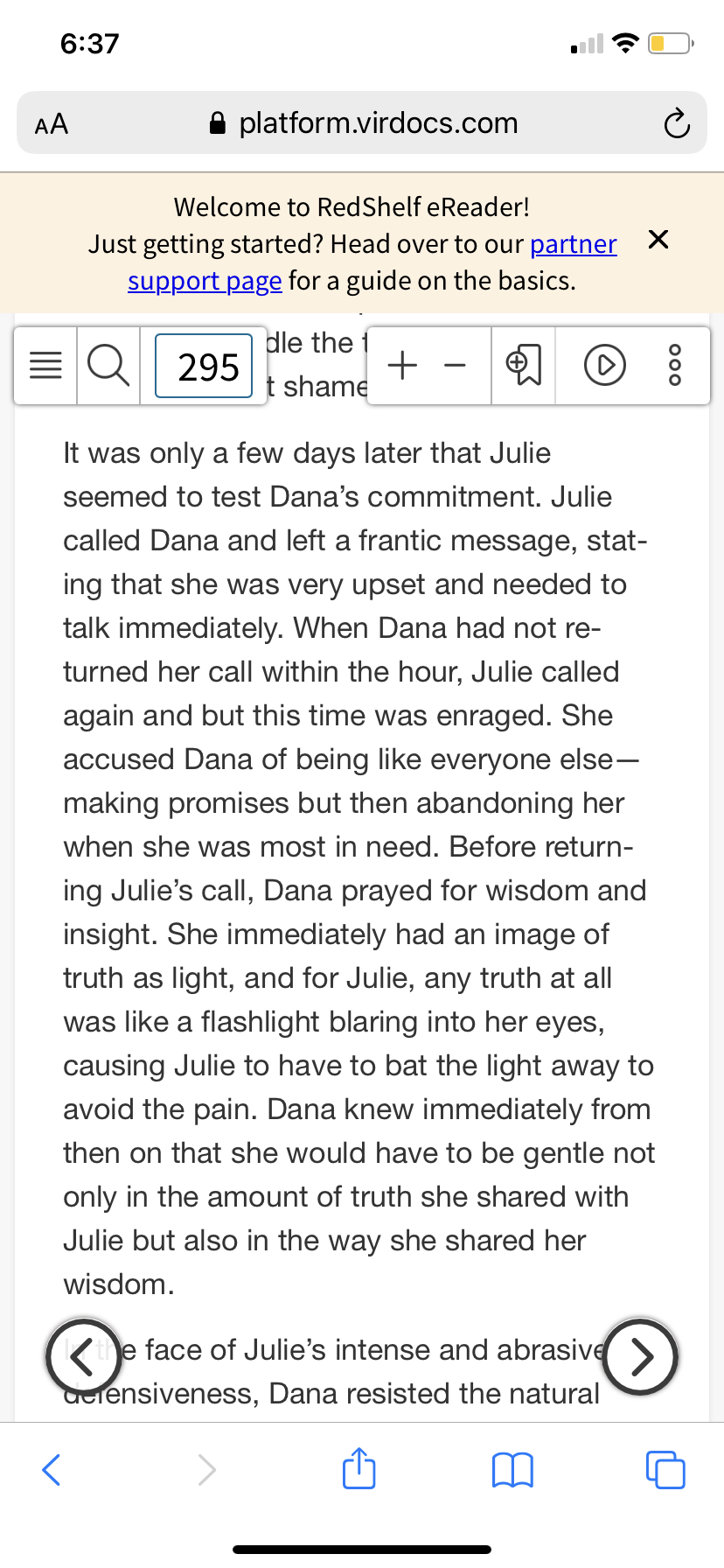
Task: Follow the partner support page link
Action: tap(372, 262)
